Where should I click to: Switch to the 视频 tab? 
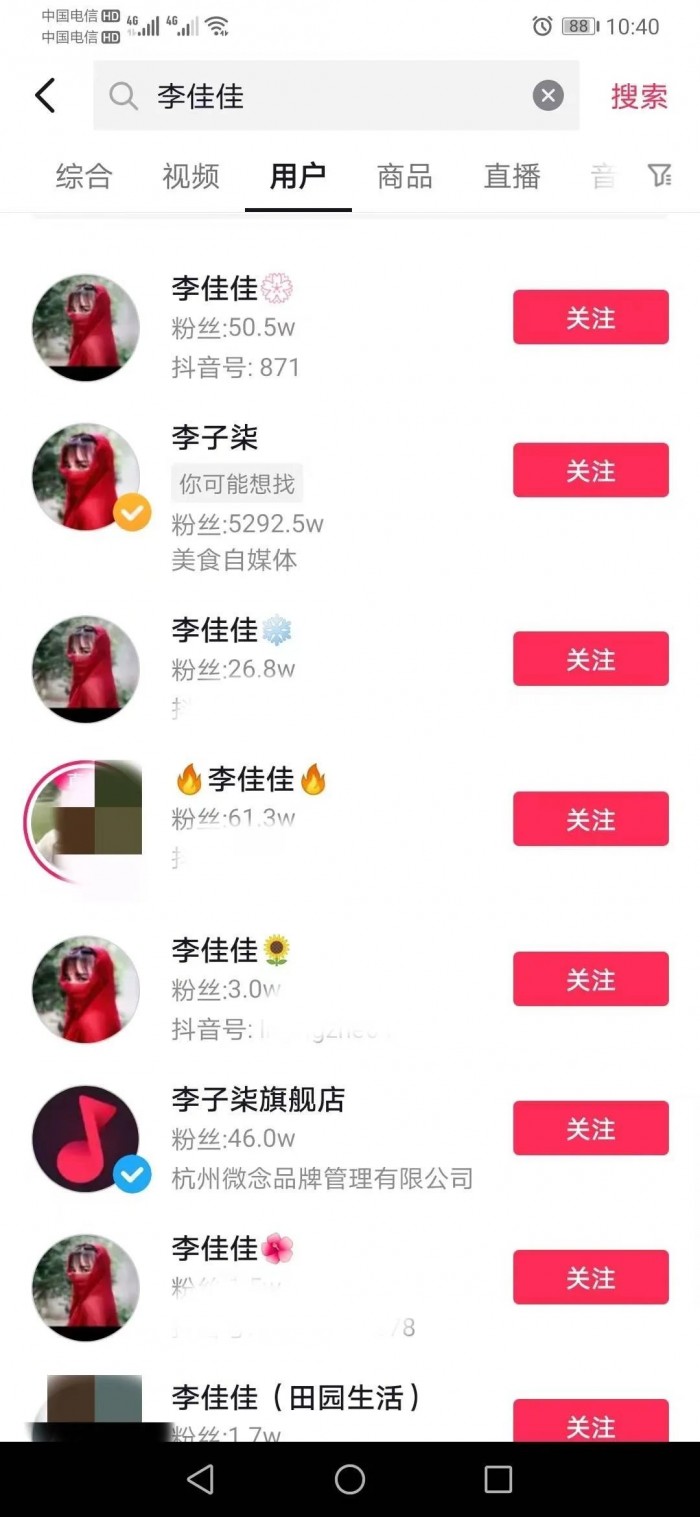(x=191, y=177)
